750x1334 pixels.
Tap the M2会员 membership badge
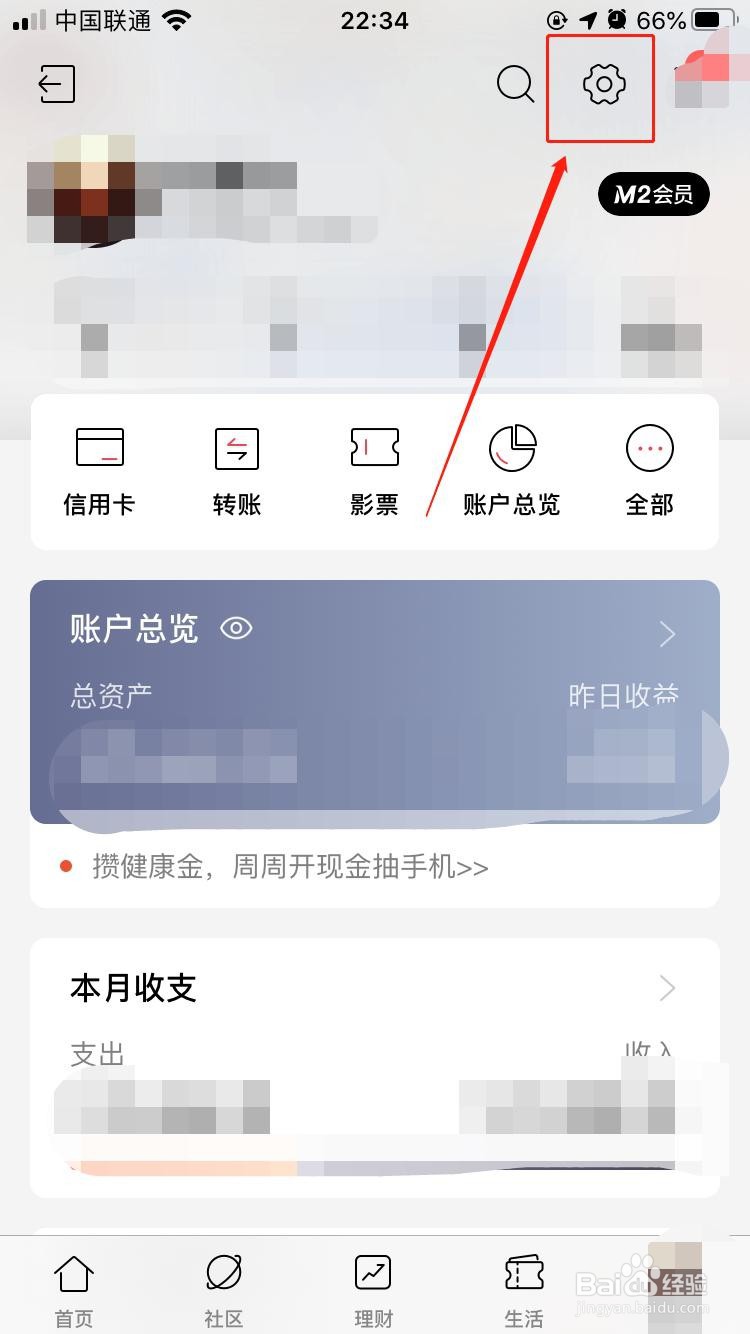pos(653,194)
